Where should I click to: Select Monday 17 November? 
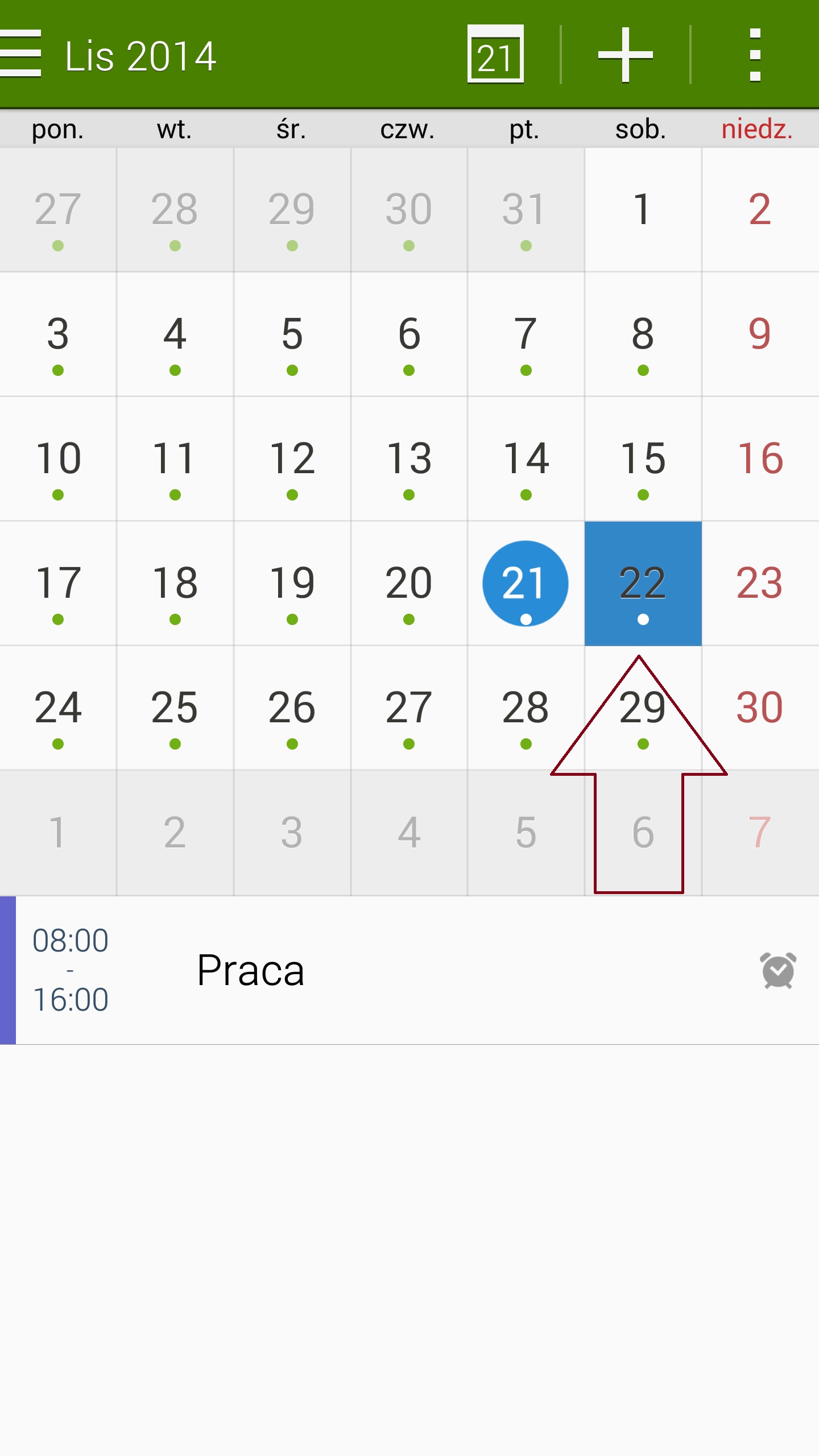click(58, 584)
